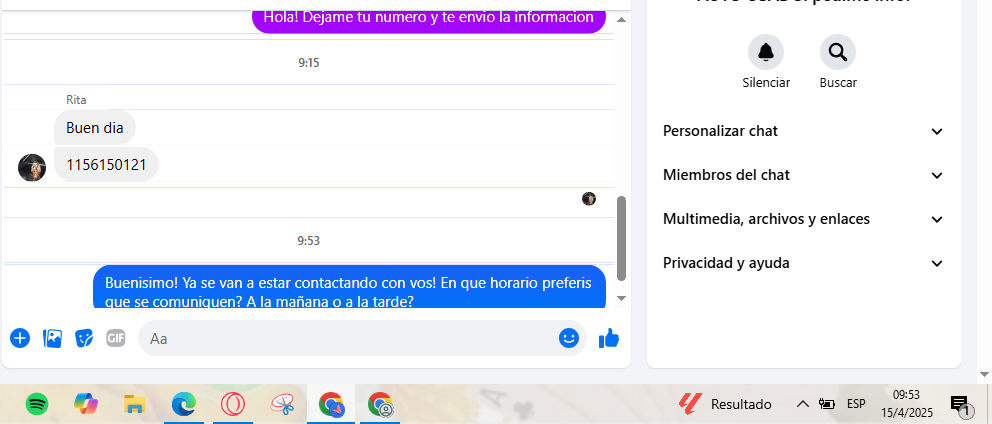Open the emoji picker
The height and width of the screenshot is (424, 992).
click(x=569, y=338)
